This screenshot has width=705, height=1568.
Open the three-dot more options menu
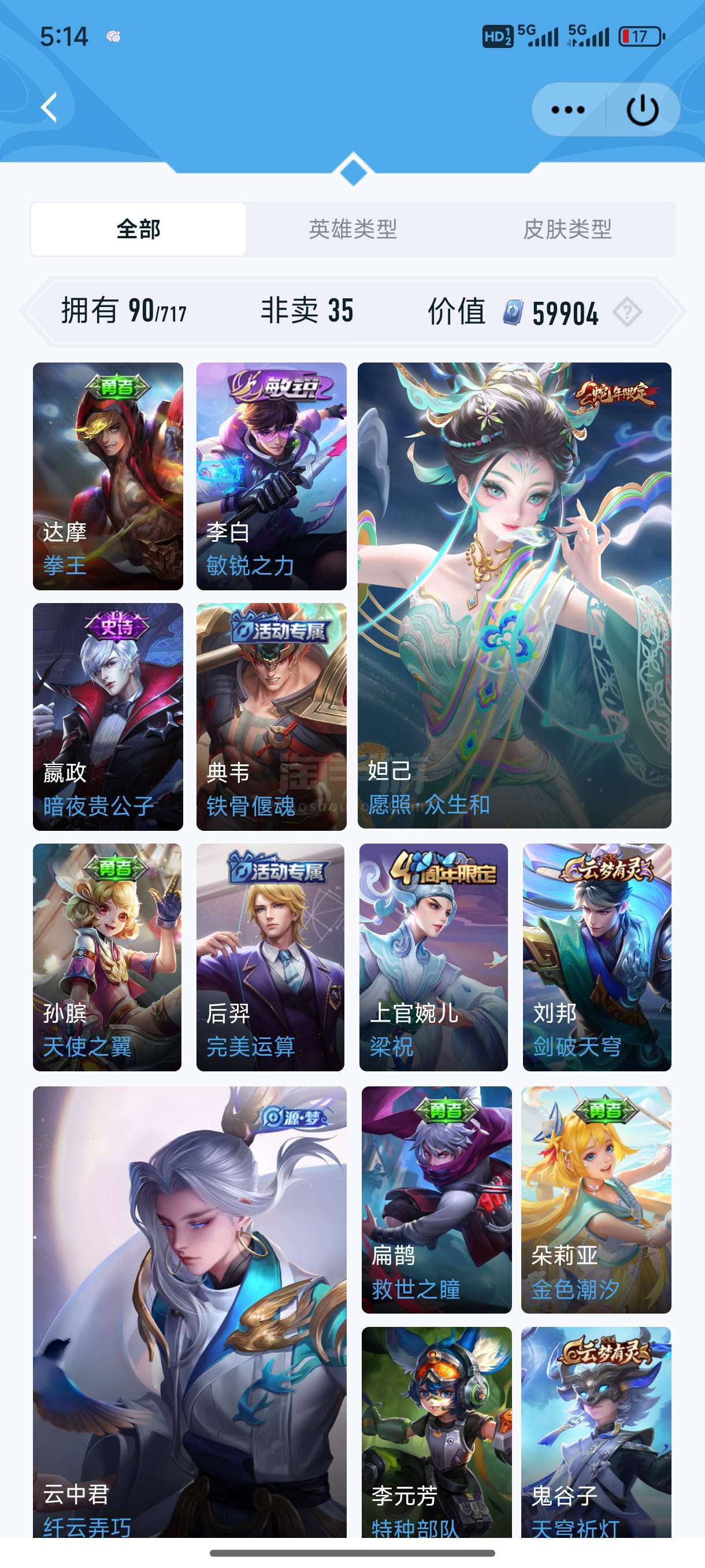click(x=567, y=110)
